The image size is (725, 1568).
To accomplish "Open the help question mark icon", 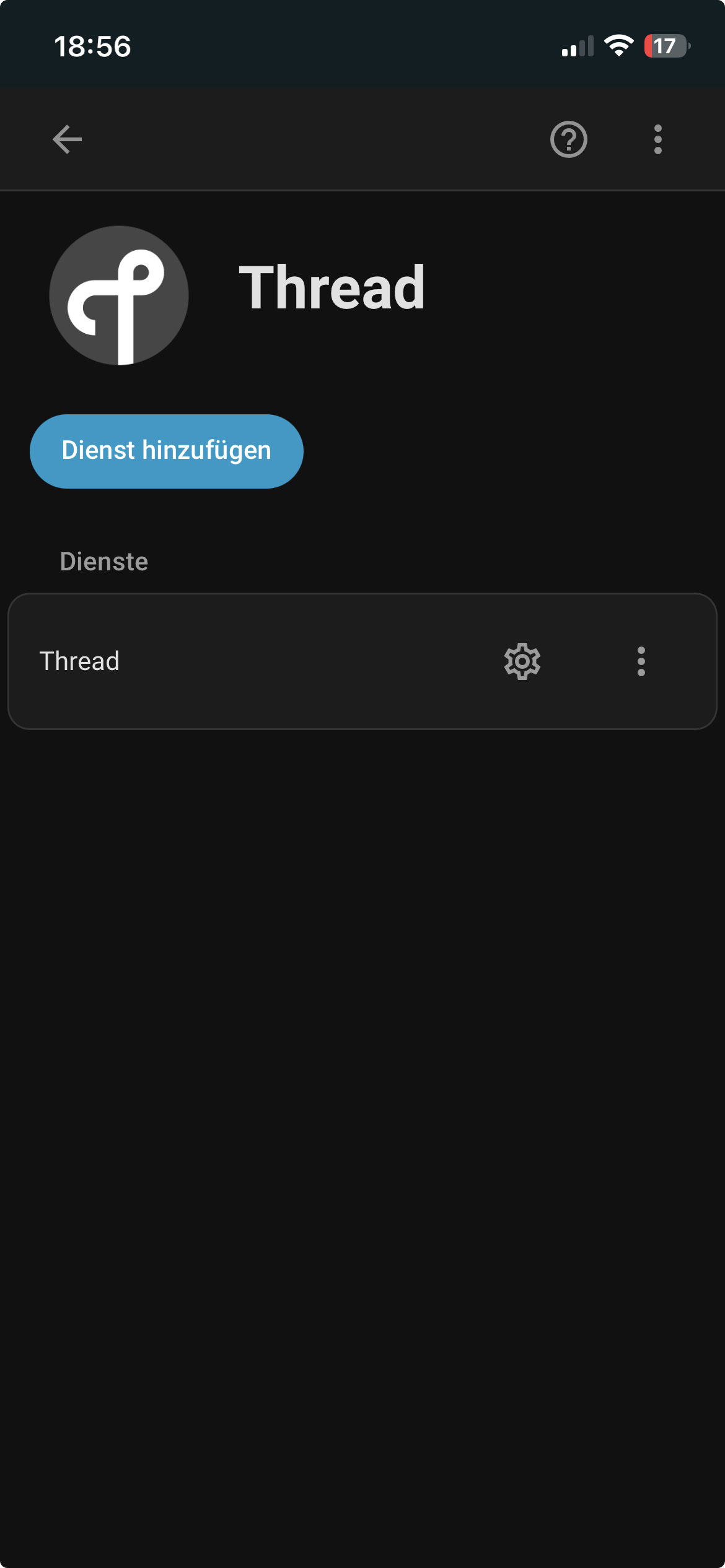I will 568,139.
